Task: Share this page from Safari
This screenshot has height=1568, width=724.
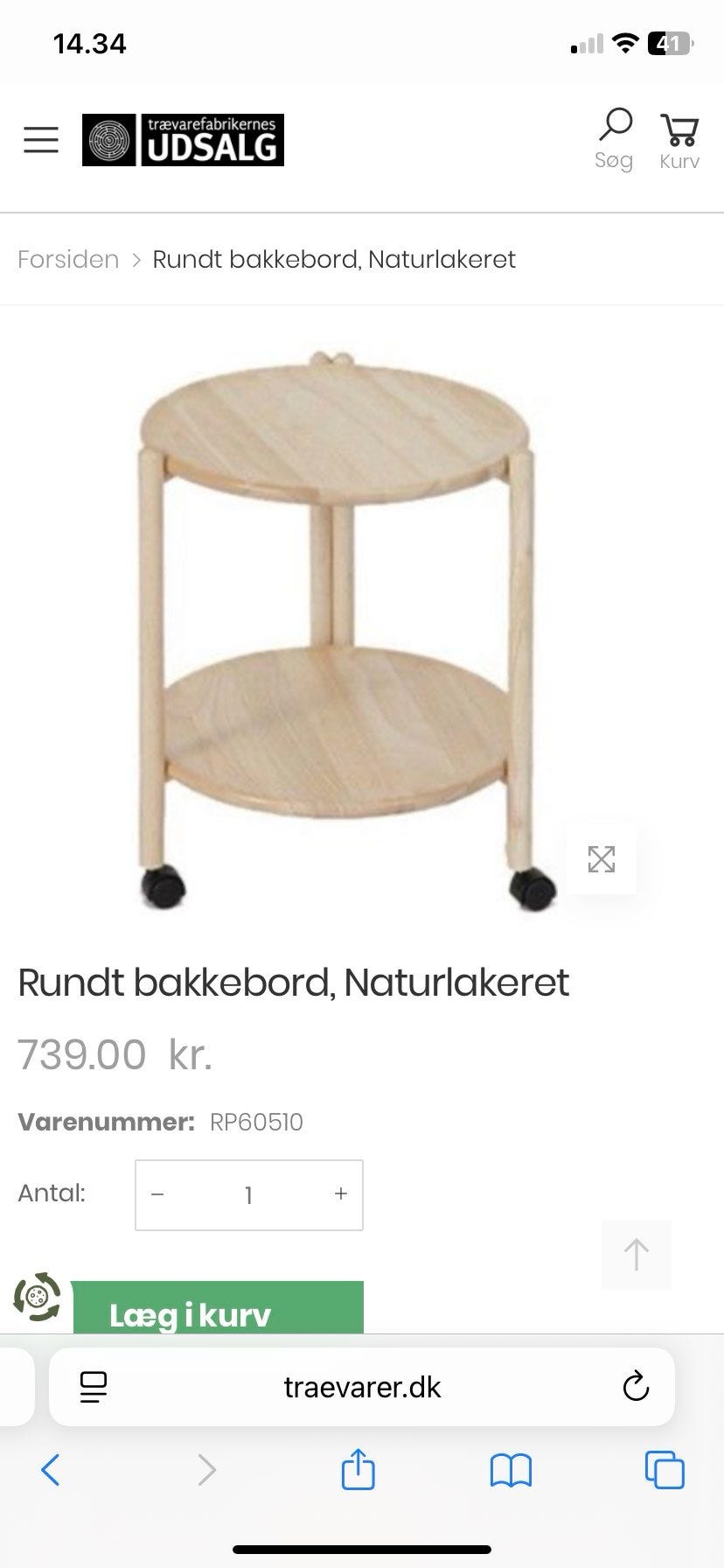Action: pyautogui.click(x=358, y=1469)
